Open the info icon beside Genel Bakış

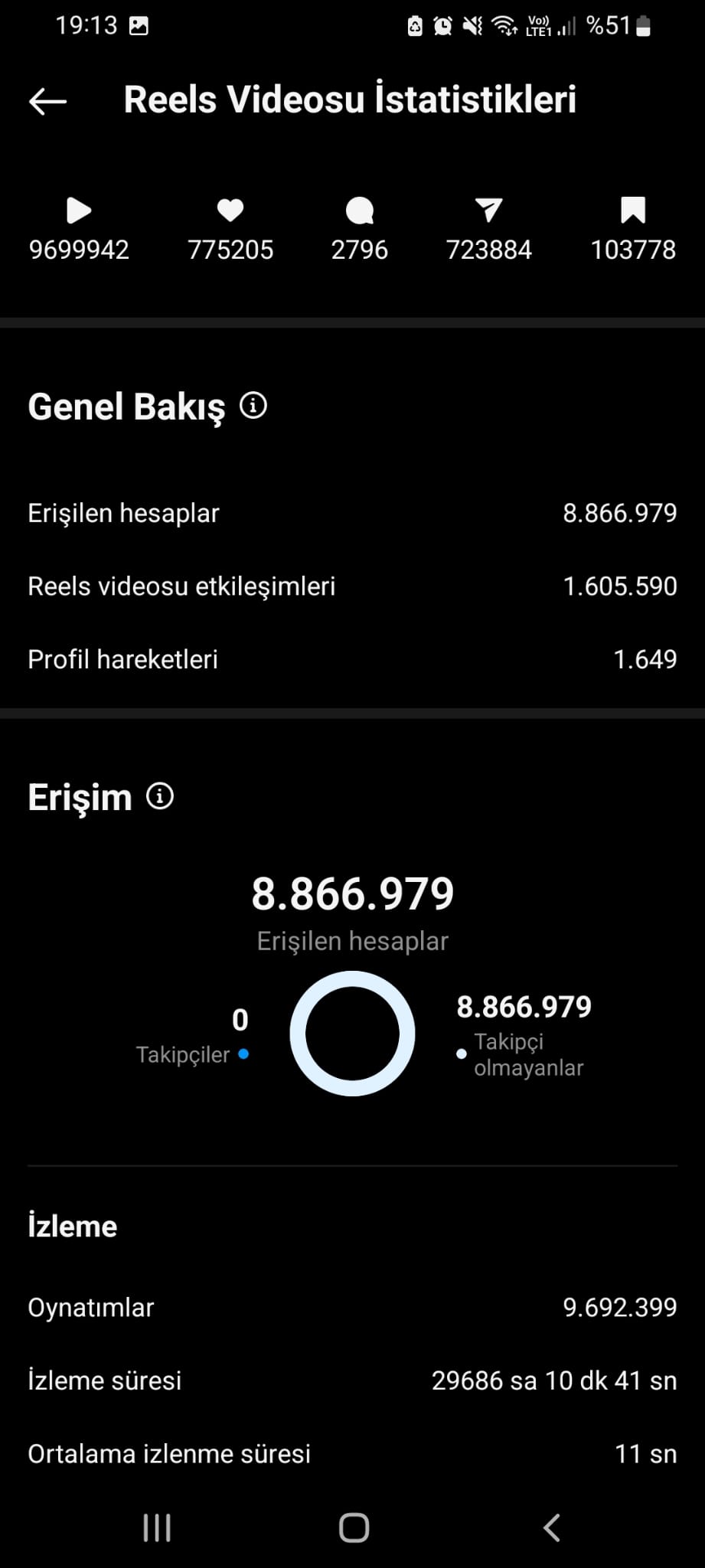tap(253, 405)
